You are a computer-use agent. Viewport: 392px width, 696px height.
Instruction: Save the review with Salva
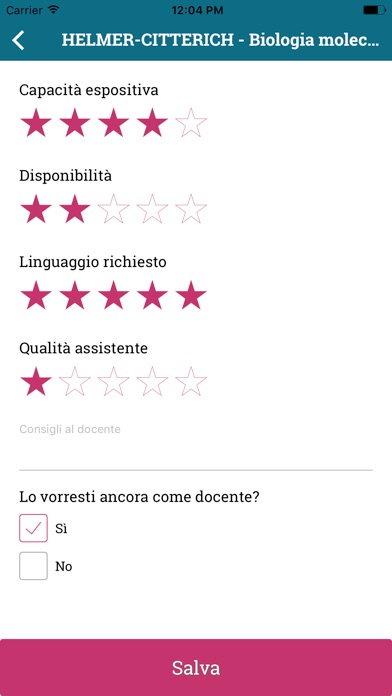point(196,668)
